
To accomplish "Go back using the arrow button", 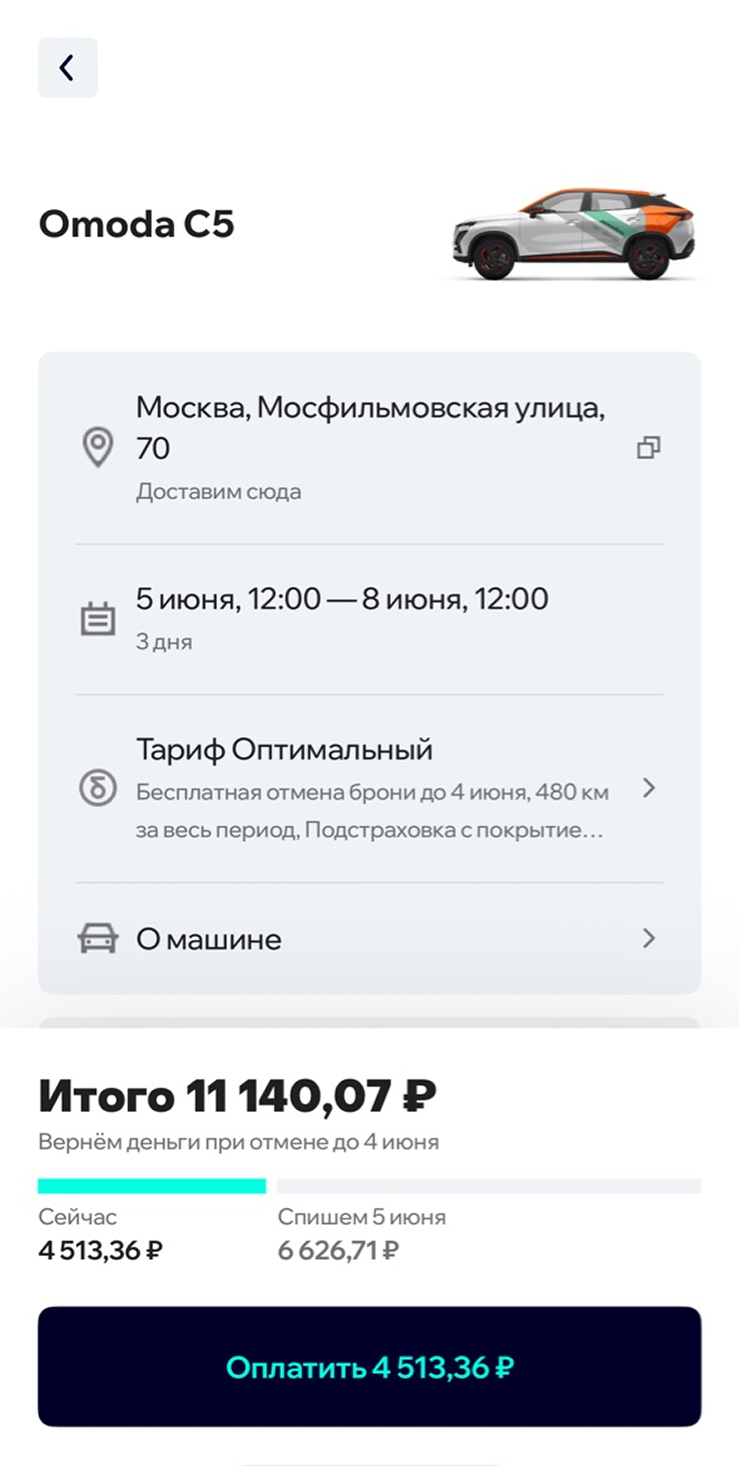I will (x=67, y=68).
